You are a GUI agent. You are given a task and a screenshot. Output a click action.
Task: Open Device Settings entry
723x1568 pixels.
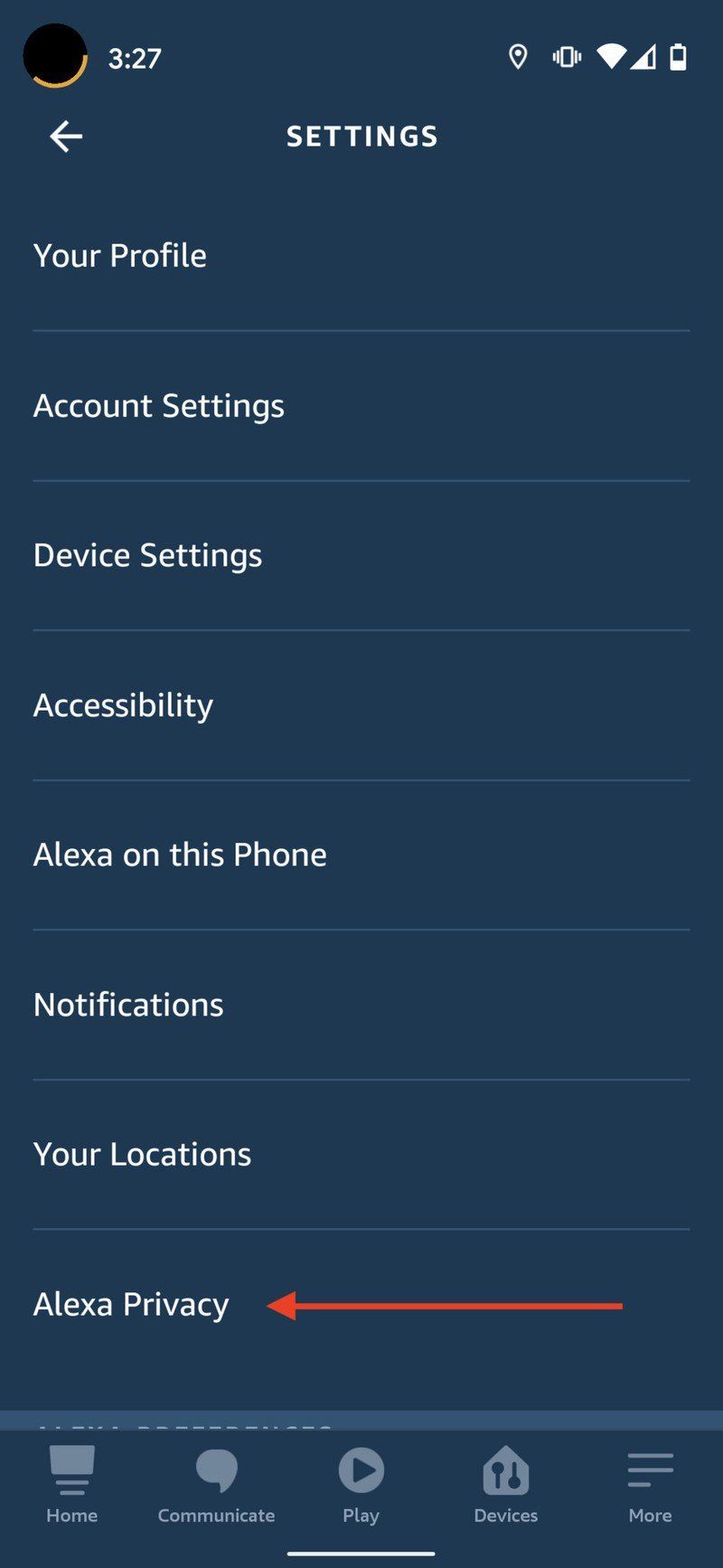tap(147, 555)
